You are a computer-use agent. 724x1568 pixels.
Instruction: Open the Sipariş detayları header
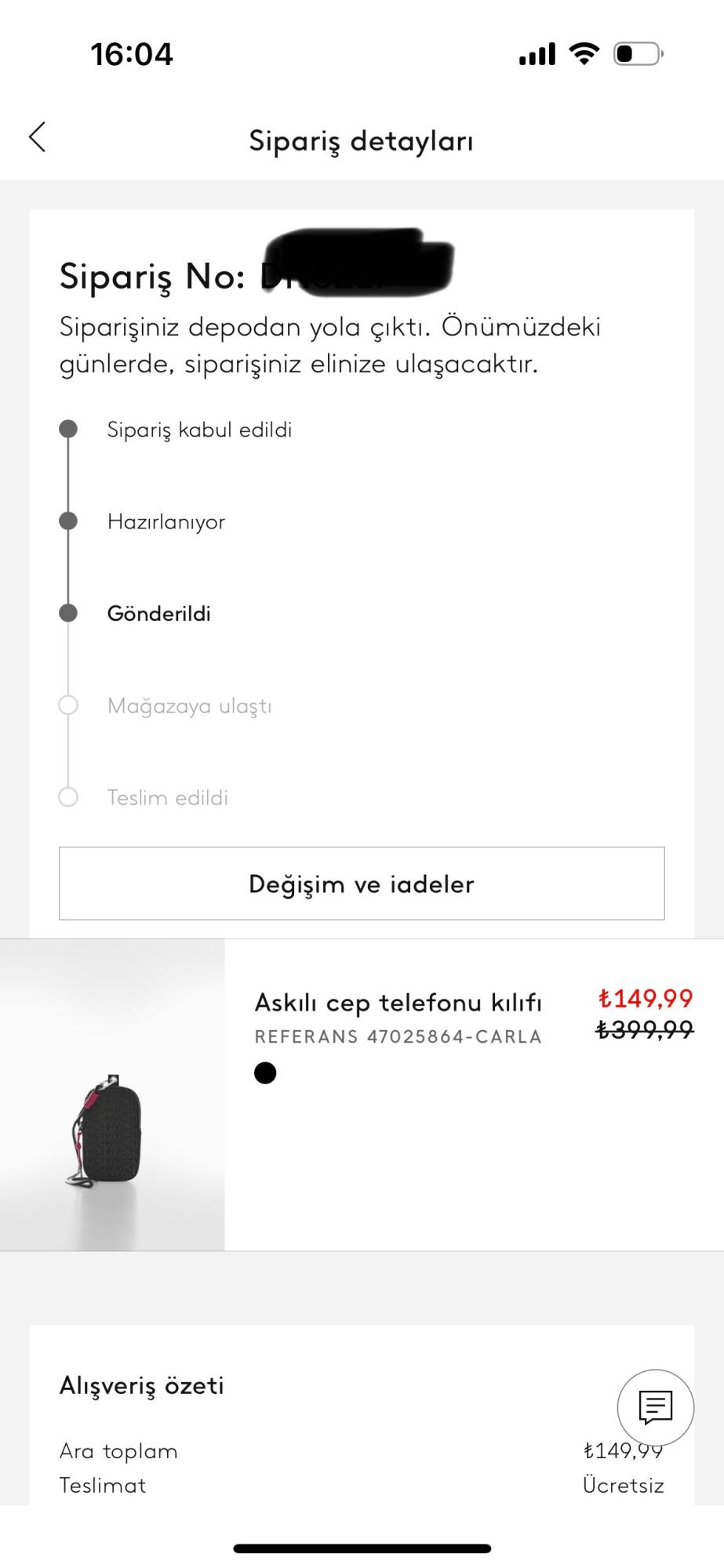[x=362, y=140]
